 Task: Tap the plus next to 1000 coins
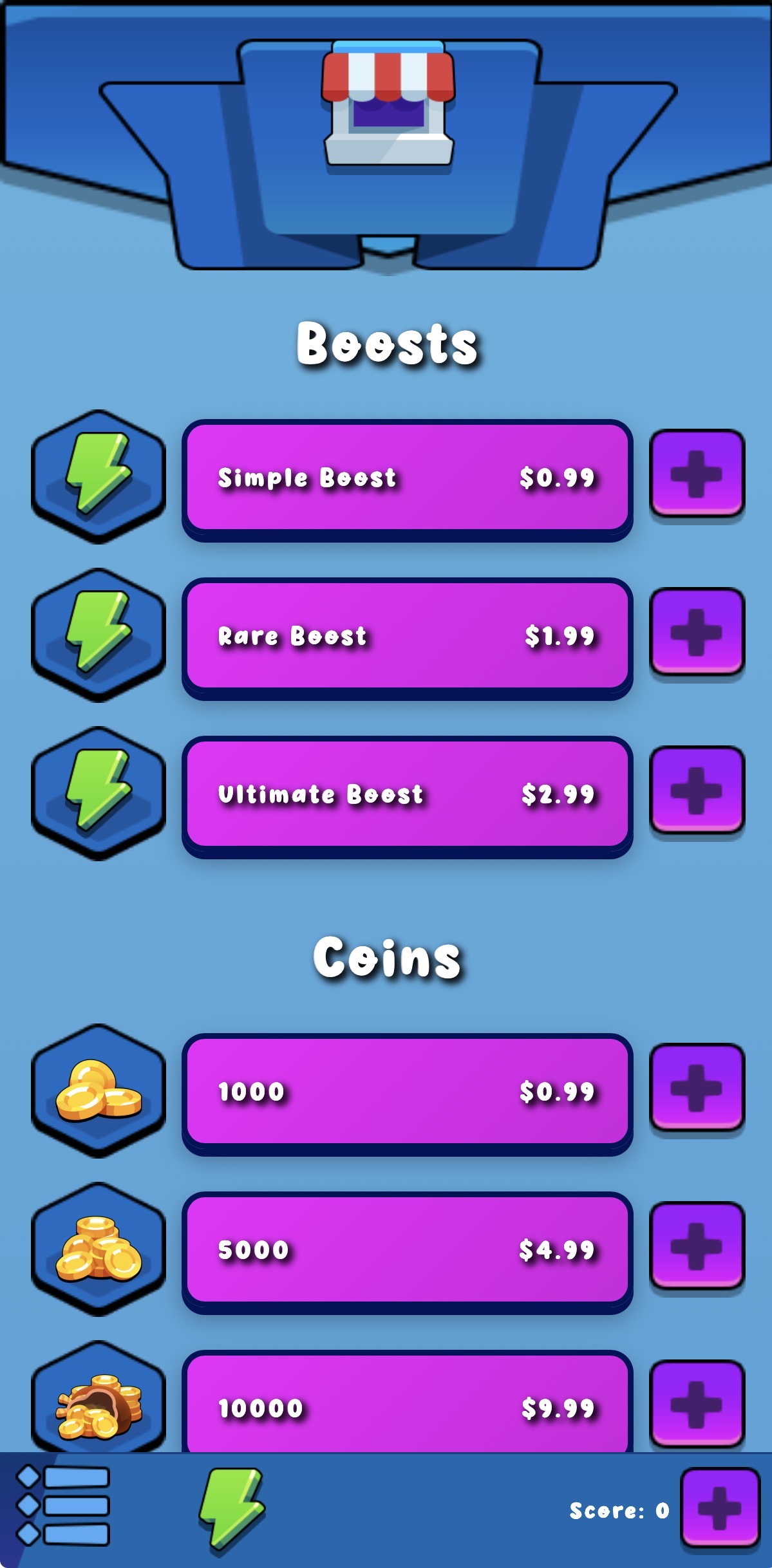coord(697,1087)
